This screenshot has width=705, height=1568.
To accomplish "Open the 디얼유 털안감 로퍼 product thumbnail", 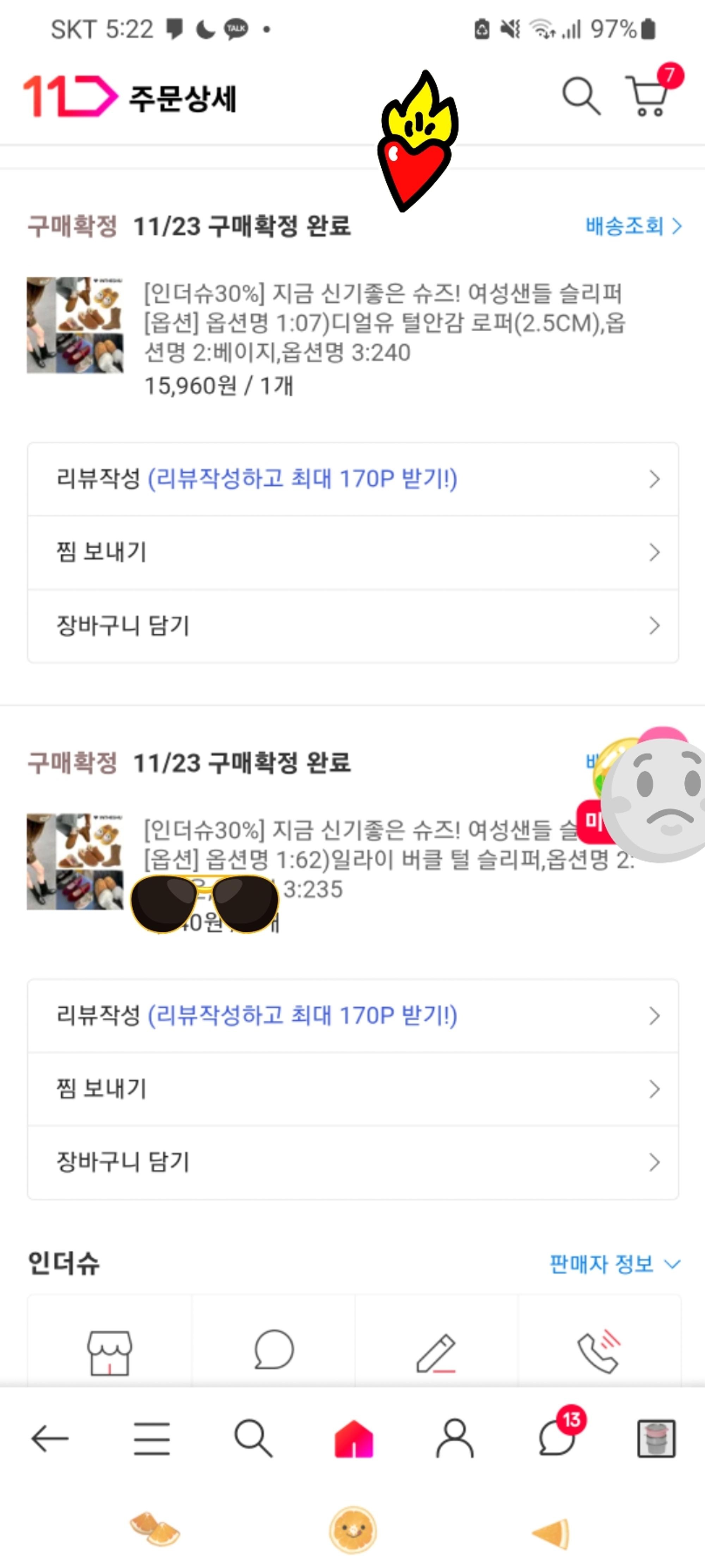I will click(x=75, y=325).
